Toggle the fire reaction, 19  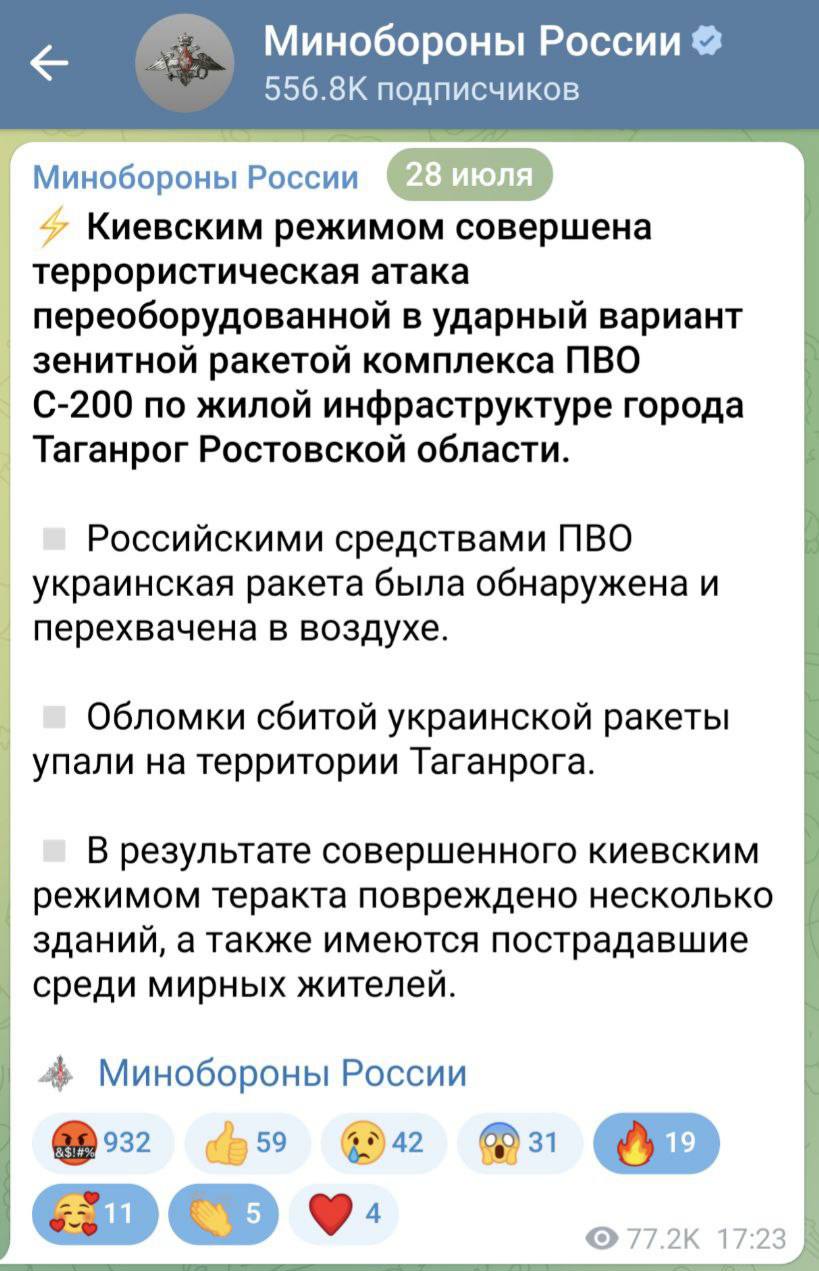(656, 1142)
